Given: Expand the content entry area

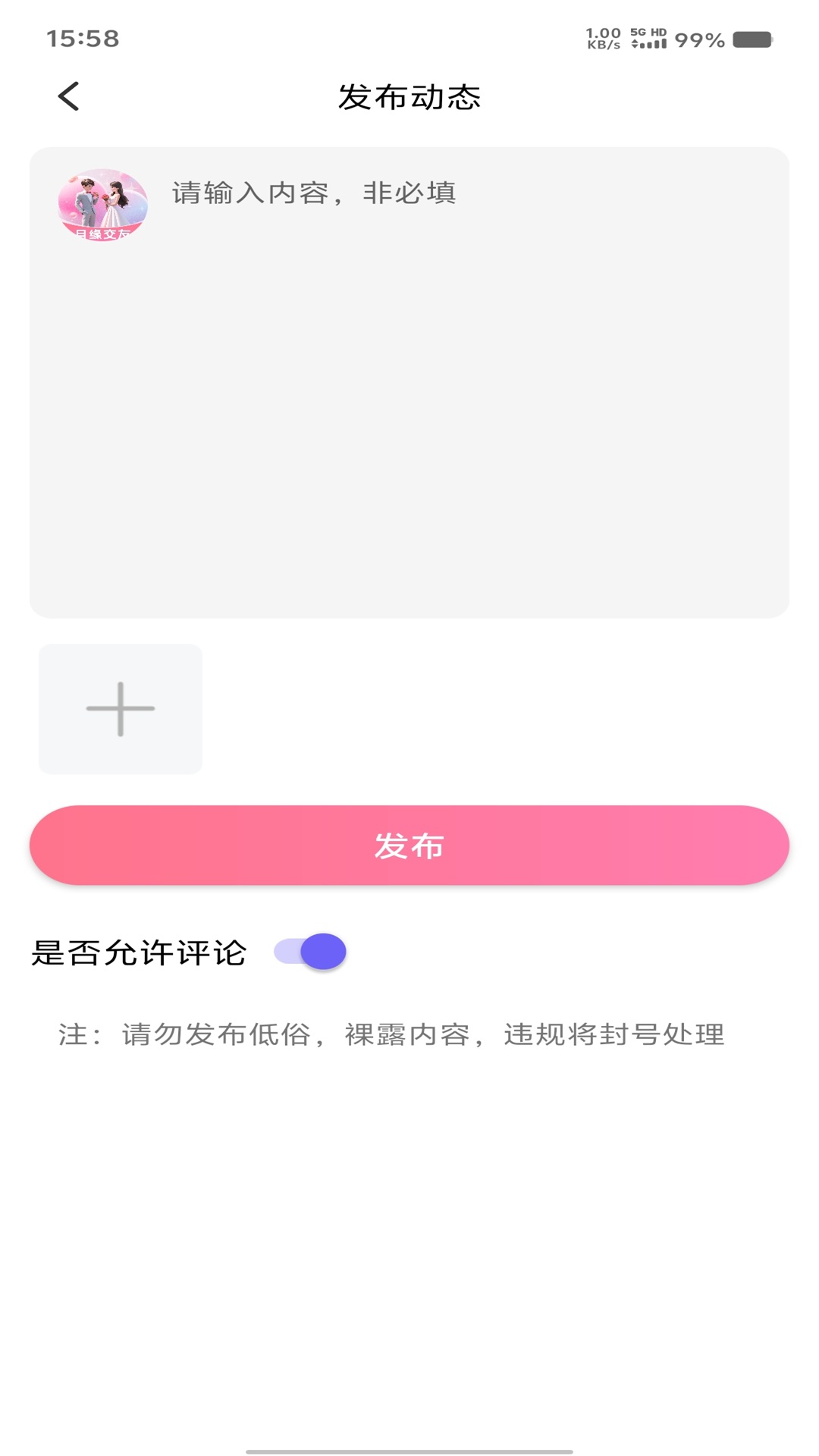Looking at the screenshot, I should 409,379.
